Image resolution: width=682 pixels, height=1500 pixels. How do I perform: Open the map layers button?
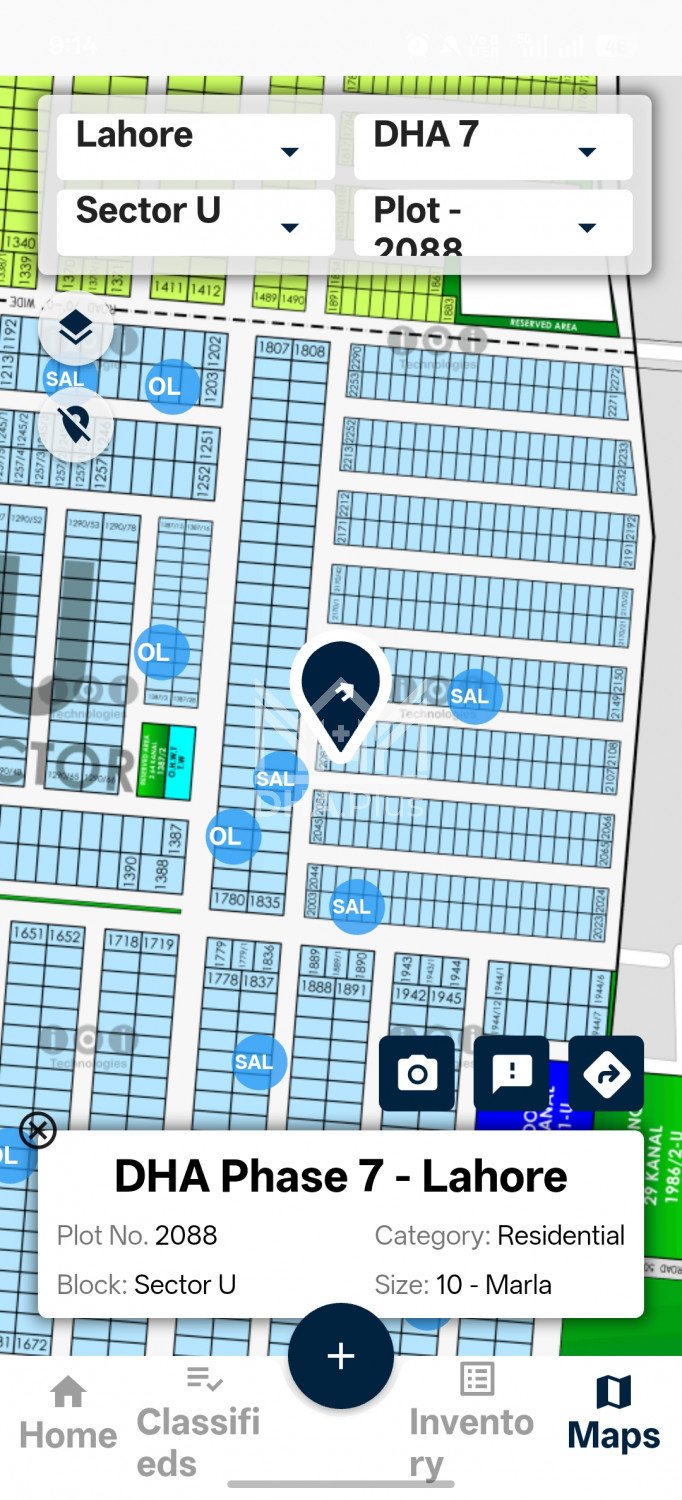click(76, 327)
